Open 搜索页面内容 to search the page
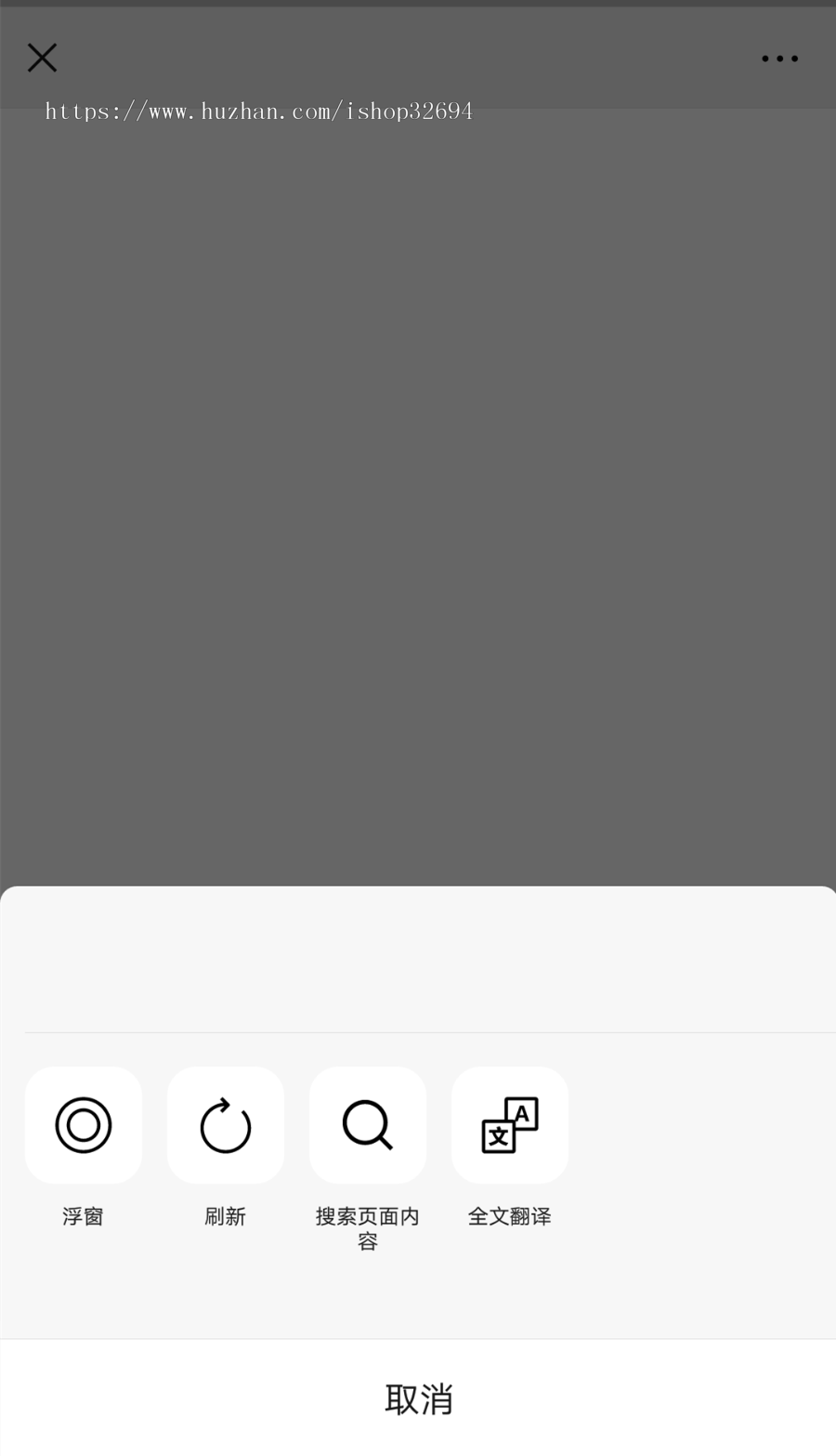This screenshot has height=1456, width=836. [x=368, y=1125]
